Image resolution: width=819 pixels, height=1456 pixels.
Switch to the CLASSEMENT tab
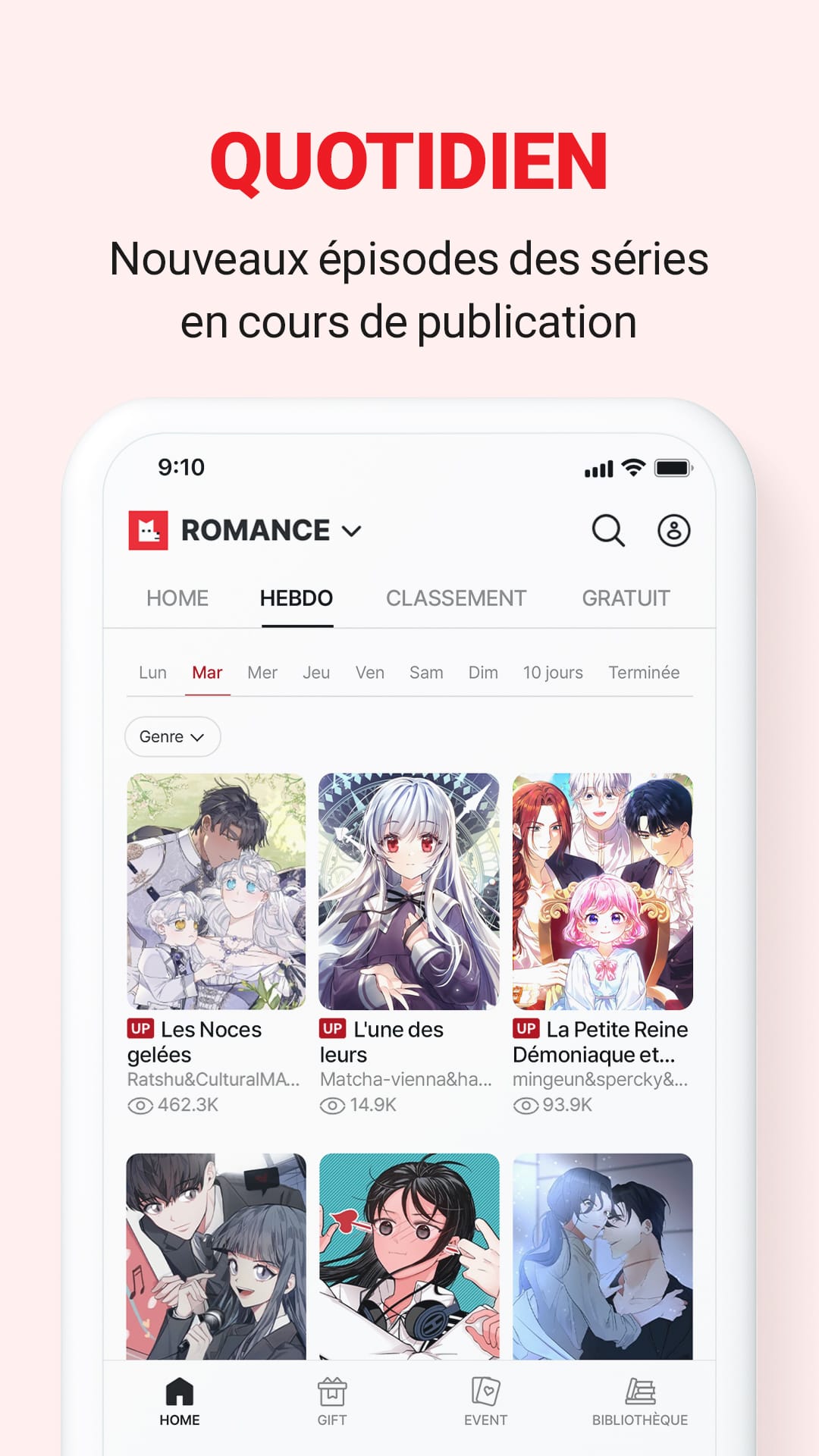click(x=456, y=598)
